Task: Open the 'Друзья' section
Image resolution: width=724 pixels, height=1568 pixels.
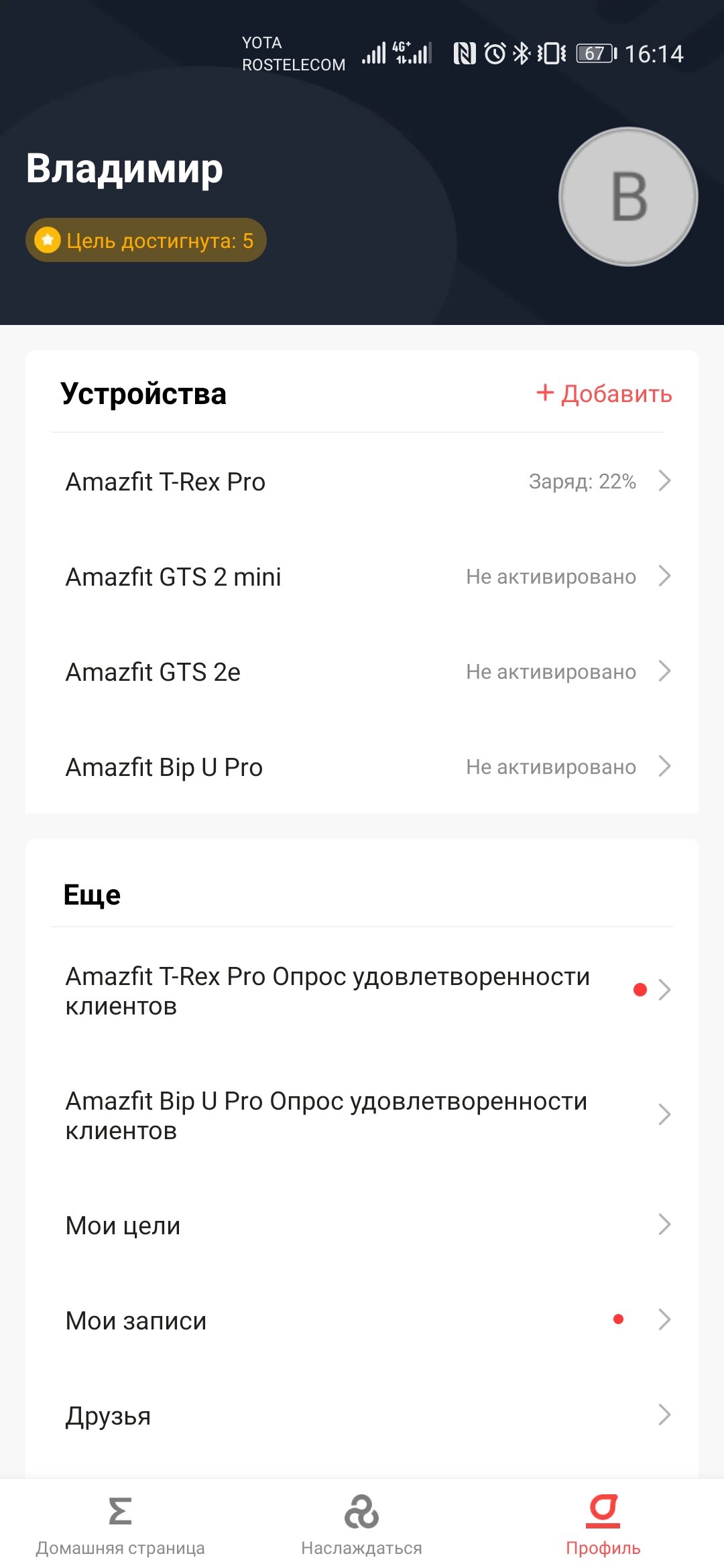Action: [362, 1415]
